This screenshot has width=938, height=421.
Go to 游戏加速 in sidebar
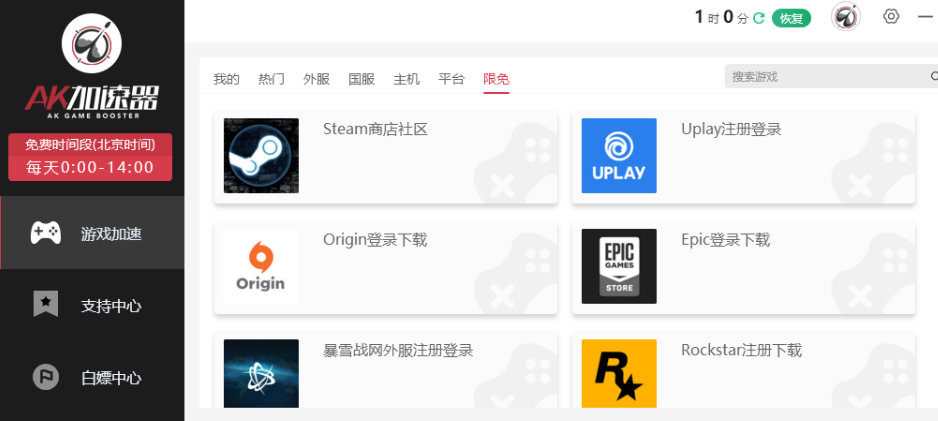coord(92,233)
